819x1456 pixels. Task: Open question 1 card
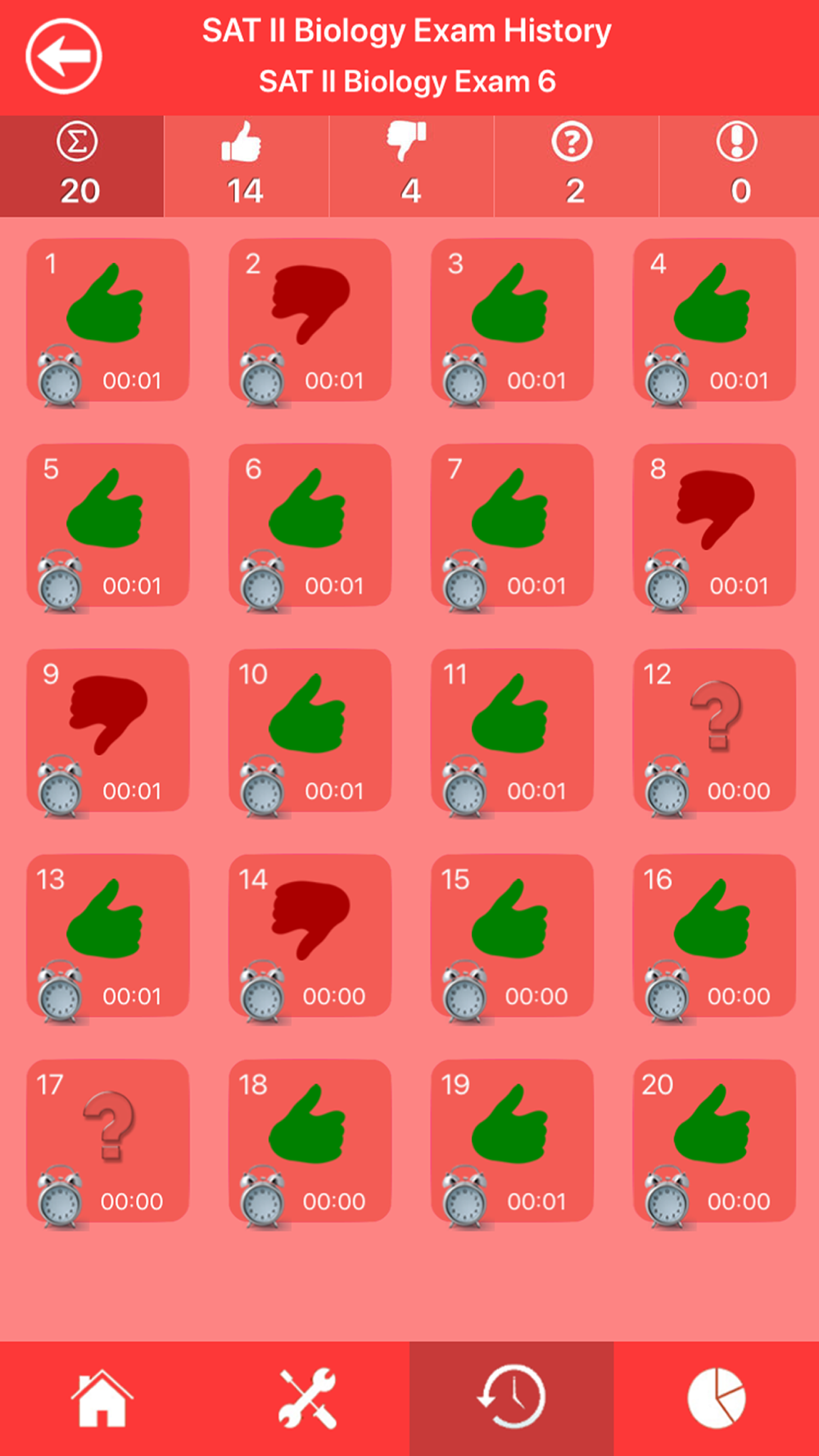click(107, 320)
